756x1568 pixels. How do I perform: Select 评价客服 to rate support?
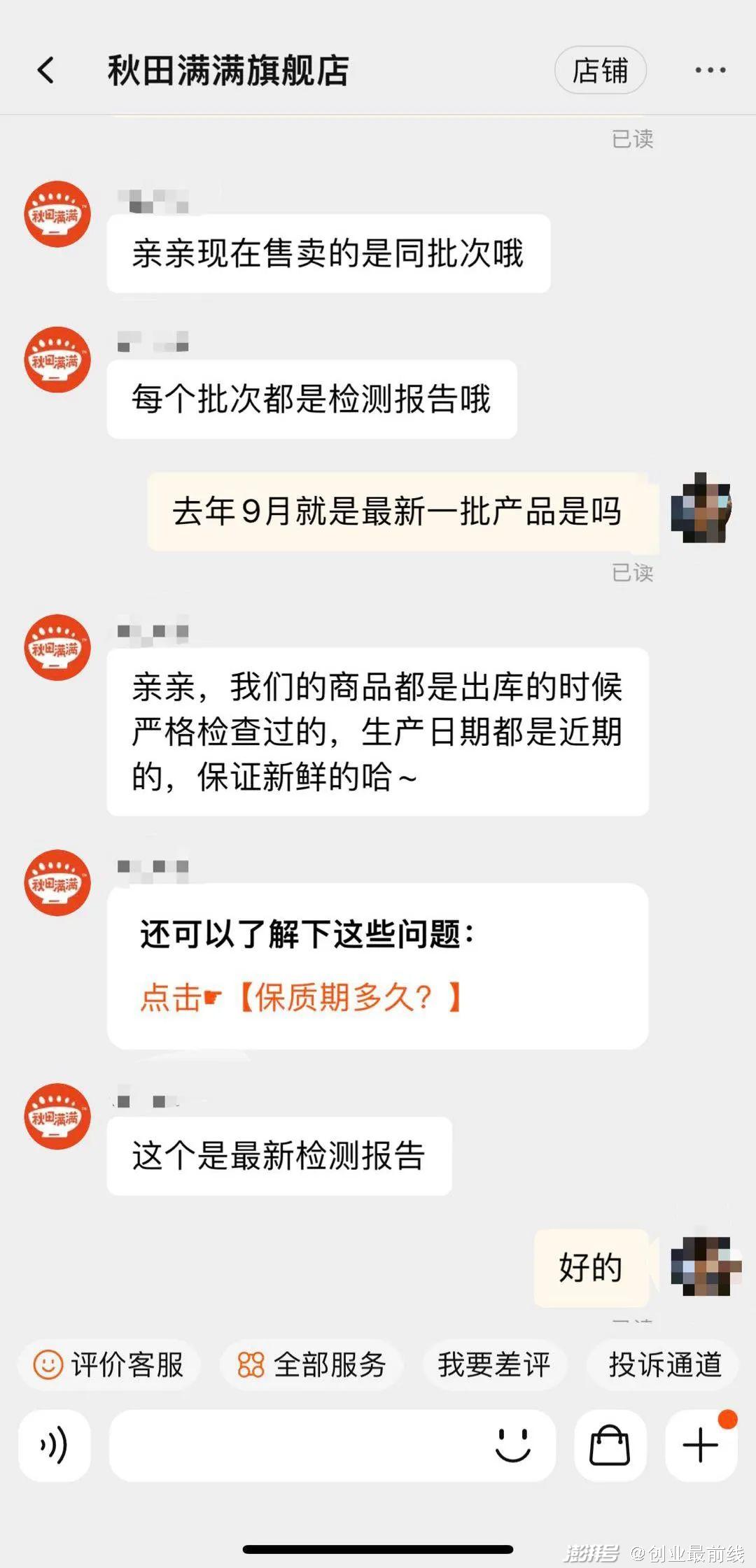point(109,1365)
